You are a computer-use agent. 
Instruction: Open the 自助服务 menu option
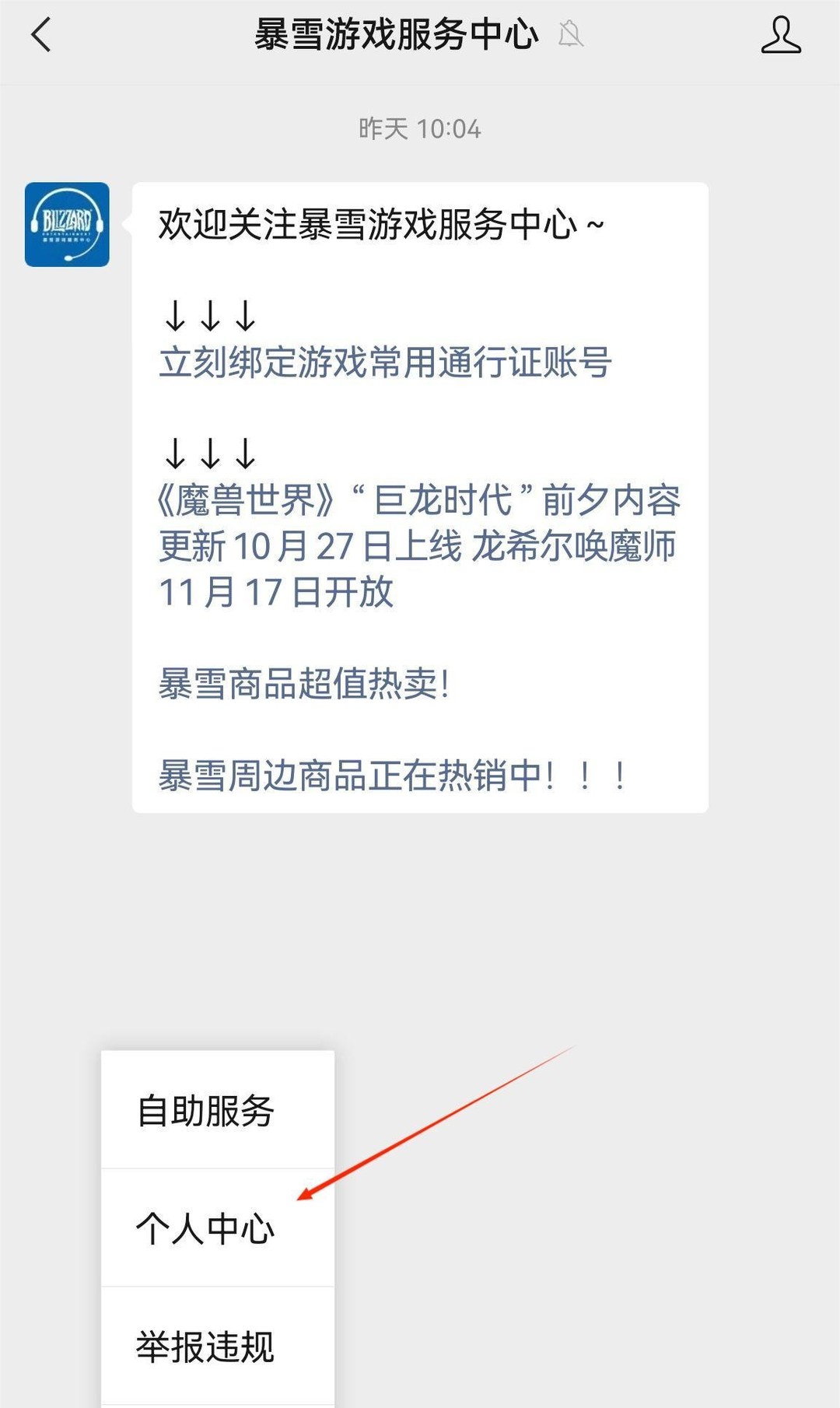208,1112
